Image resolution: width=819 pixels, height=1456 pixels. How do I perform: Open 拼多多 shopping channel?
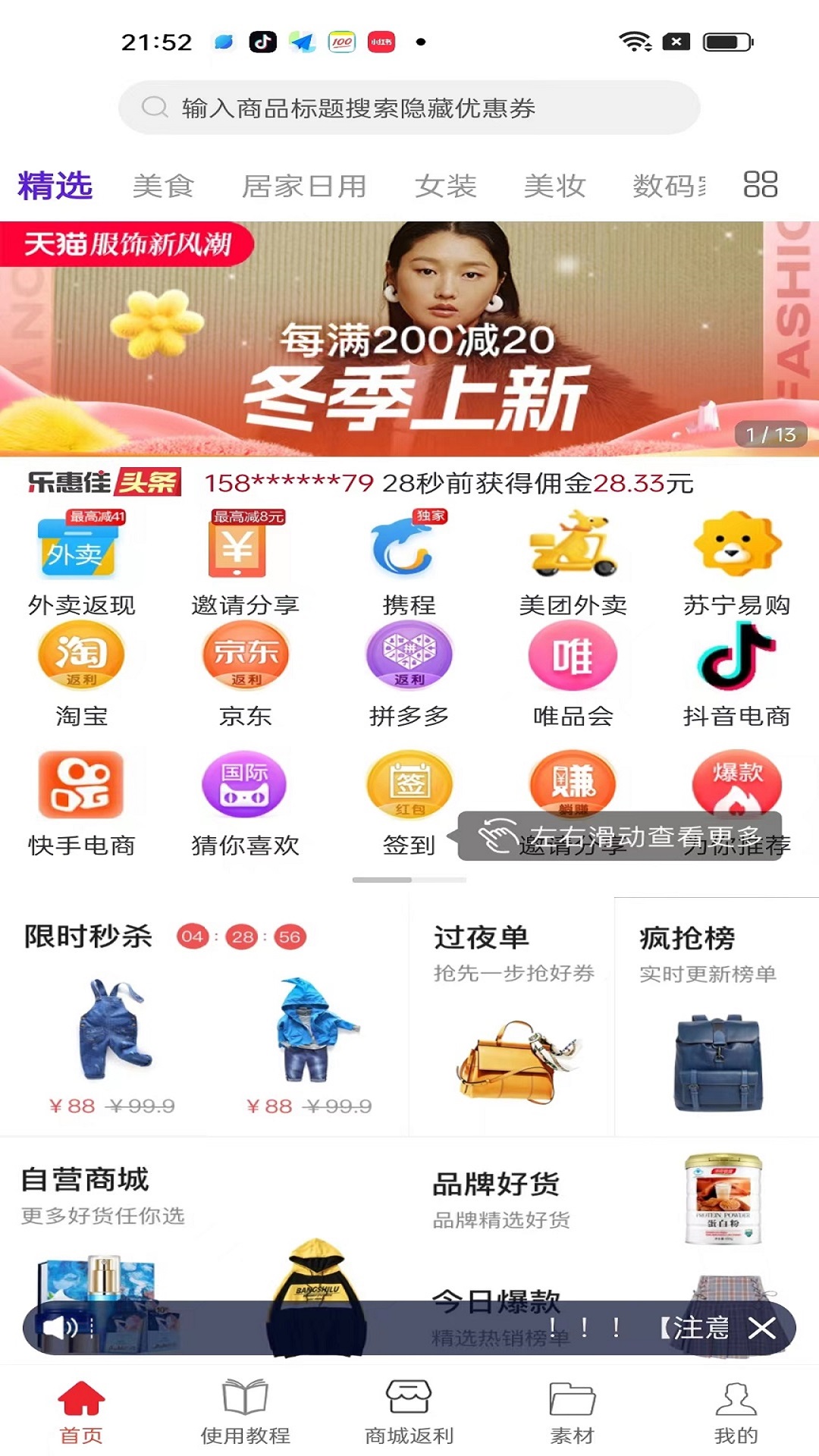(409, 657)
